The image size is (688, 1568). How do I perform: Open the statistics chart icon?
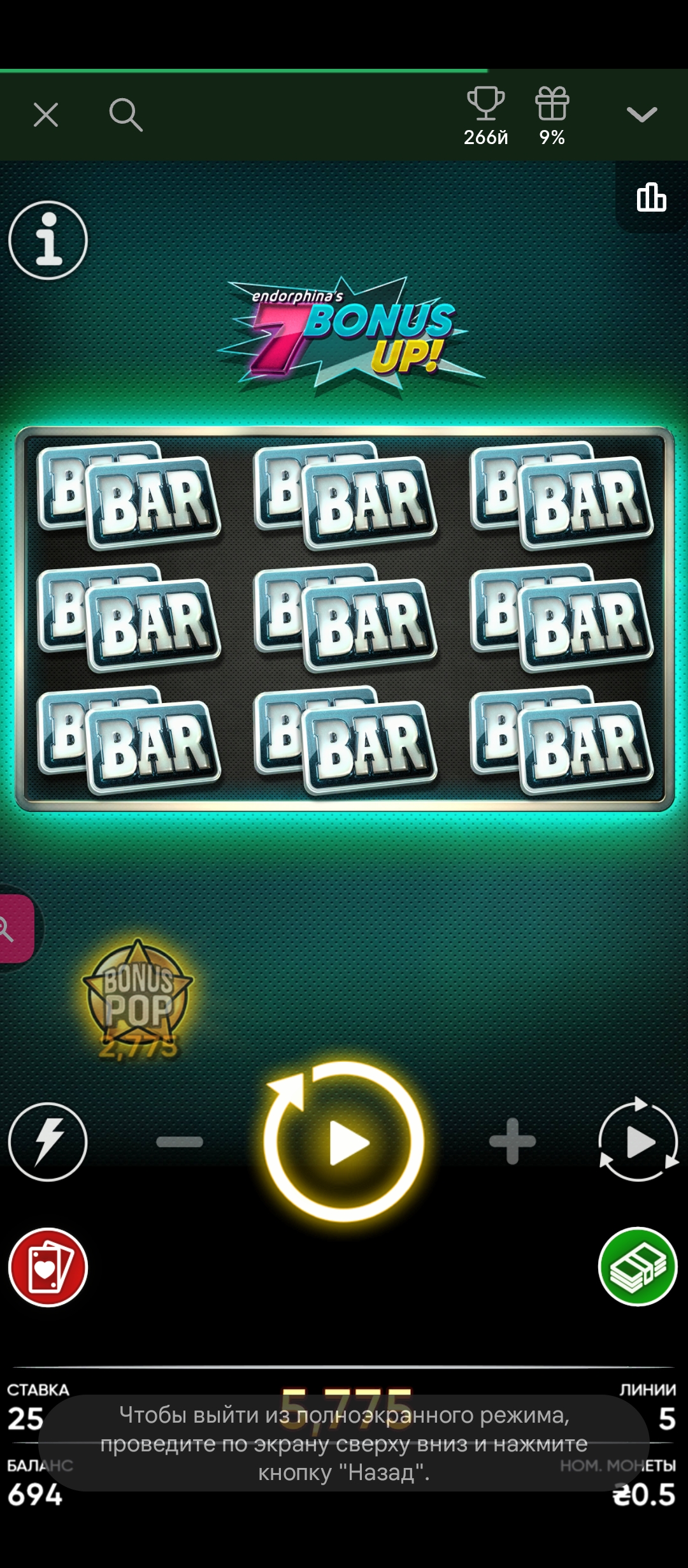[x=651, y=197]
